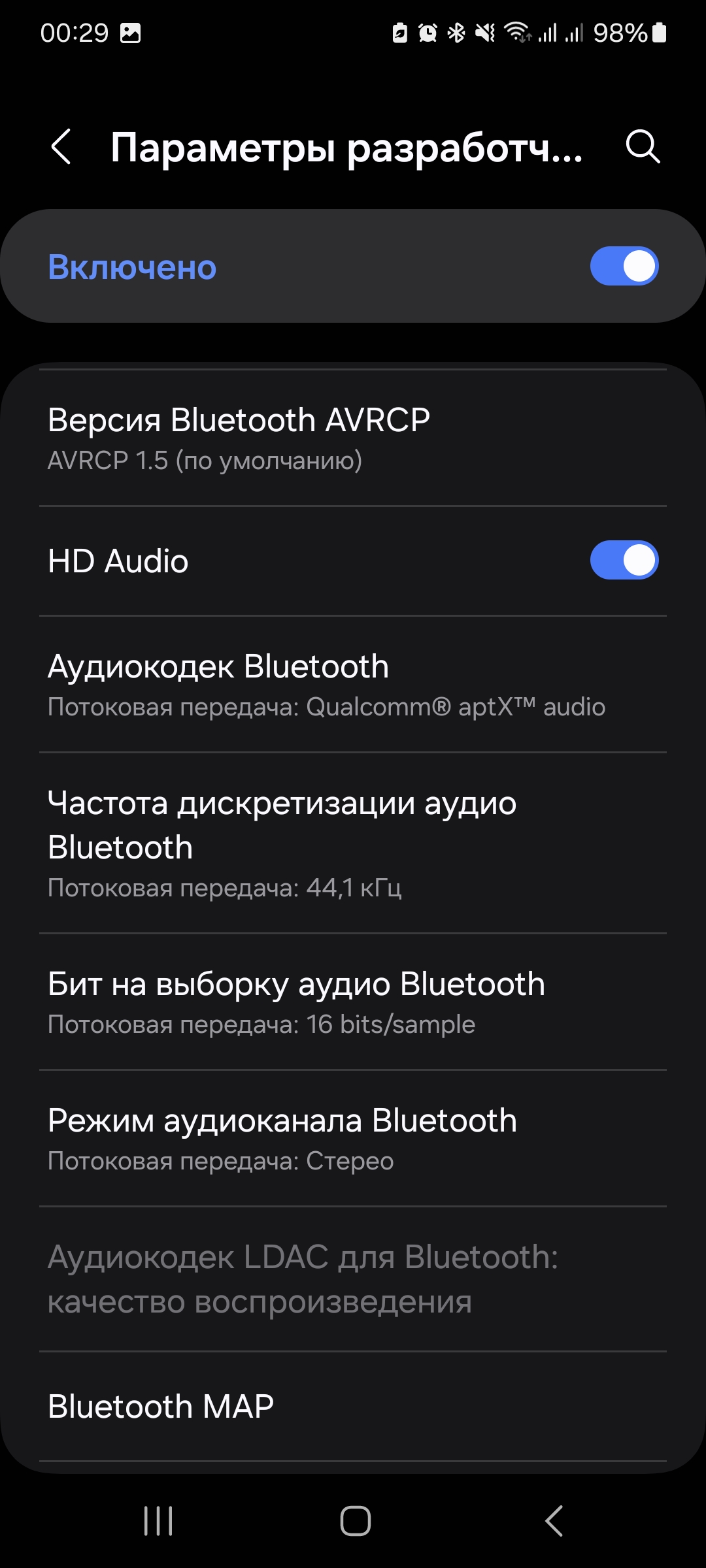
Task: Open Версия Bluetooth AVRCP setting
Action: click(353, 438)
